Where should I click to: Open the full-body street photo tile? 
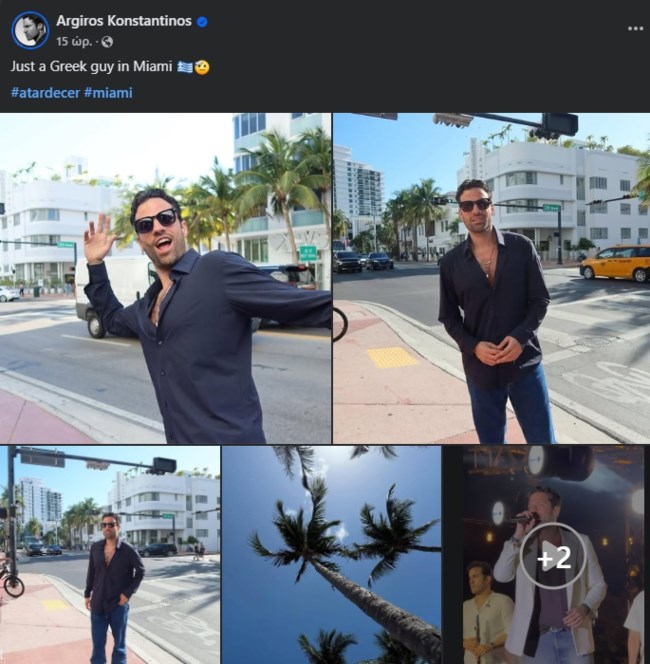click(x=109, y=555)
